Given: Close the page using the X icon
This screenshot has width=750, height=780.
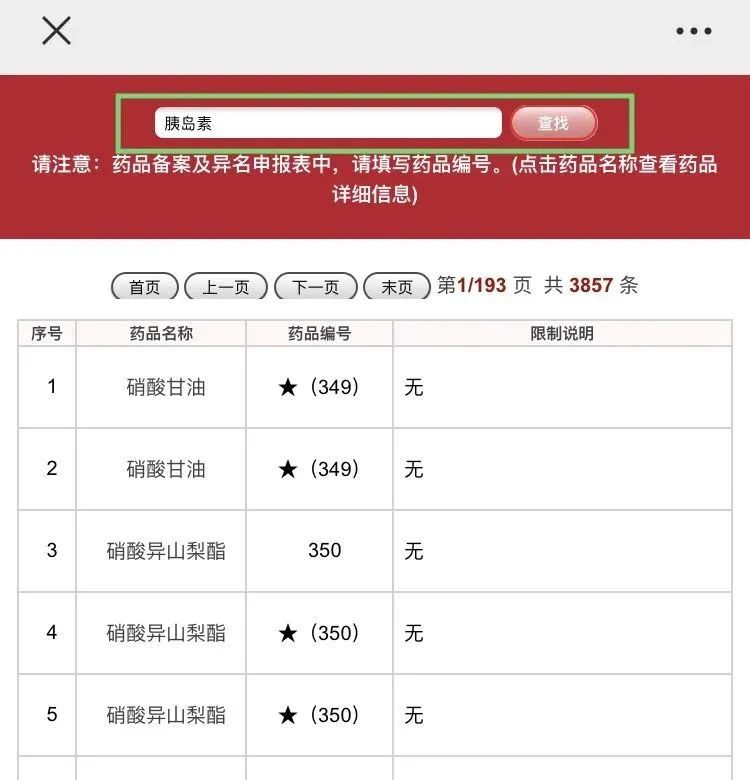Looking at the screenshot, I should coord(56,29).
